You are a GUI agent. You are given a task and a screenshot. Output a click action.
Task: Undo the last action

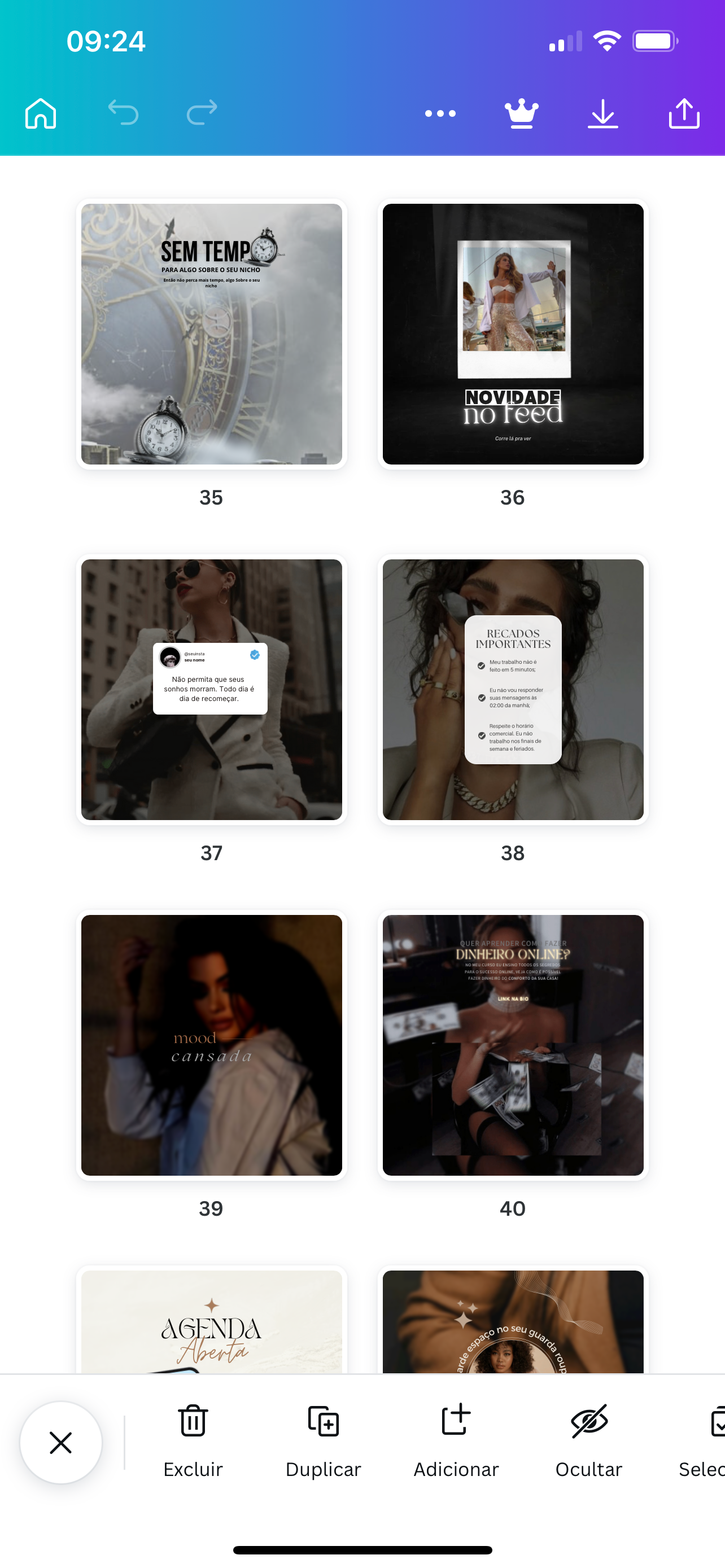coord(123,113)
